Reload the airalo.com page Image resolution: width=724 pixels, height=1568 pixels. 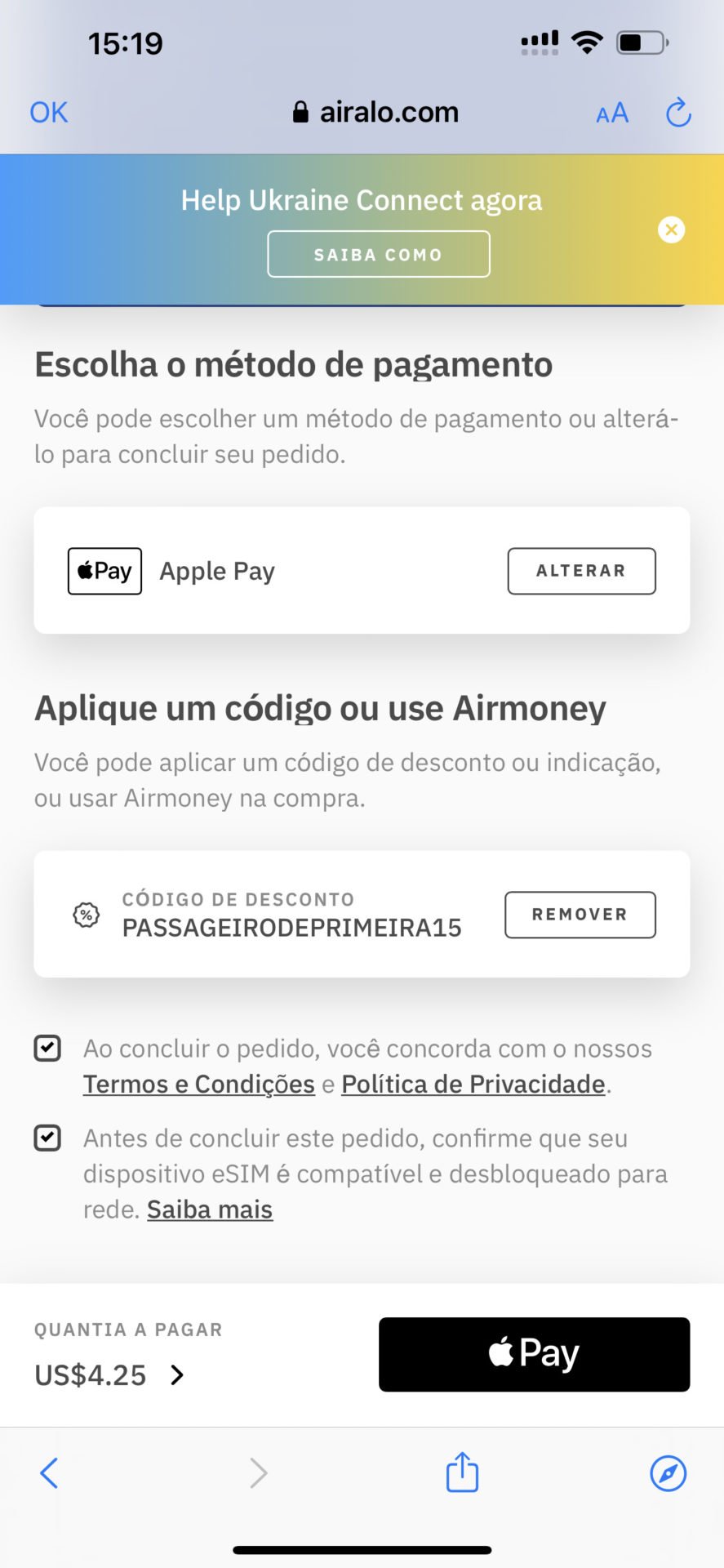click(x=678, y=113)
